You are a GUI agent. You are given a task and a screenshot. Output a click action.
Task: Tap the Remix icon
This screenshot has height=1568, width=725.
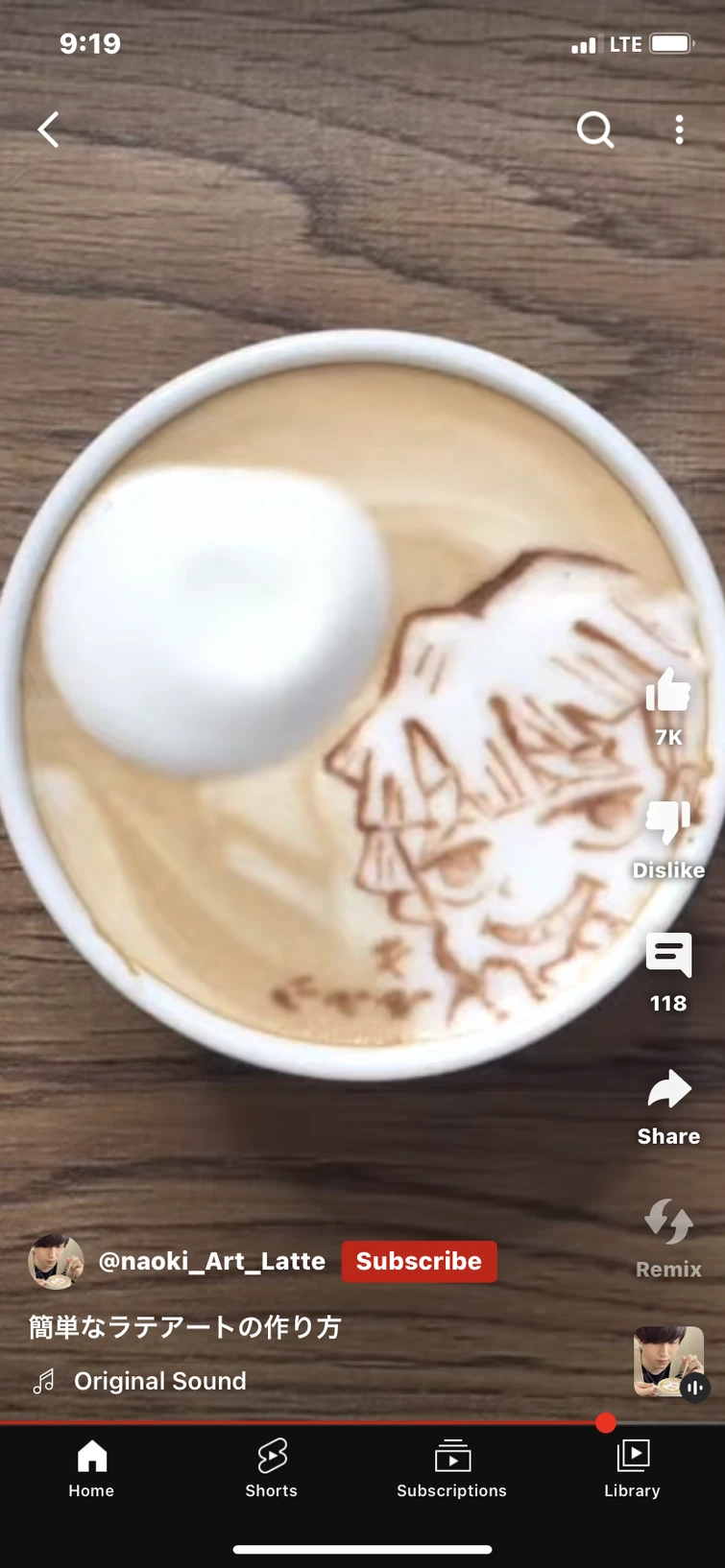668,1222
